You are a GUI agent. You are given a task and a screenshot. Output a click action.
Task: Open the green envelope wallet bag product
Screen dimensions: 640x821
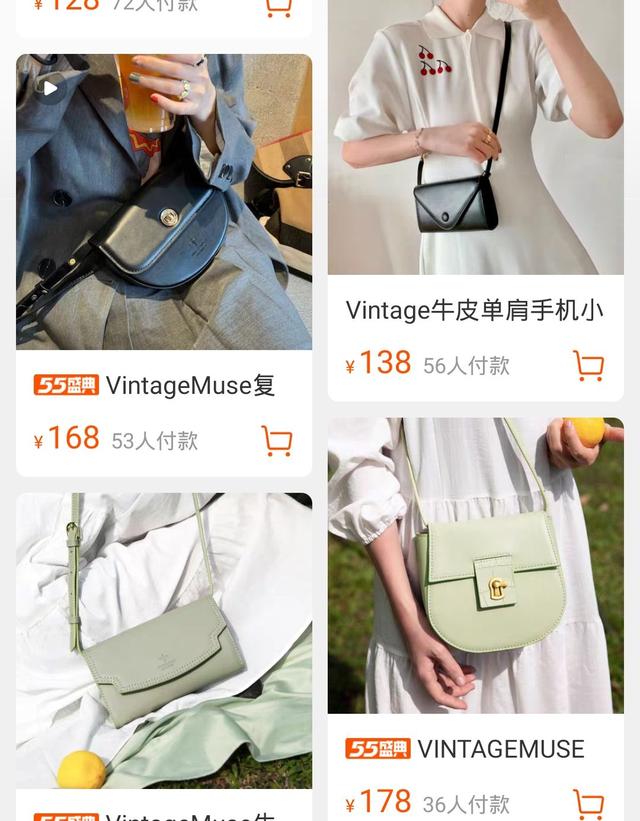[x=164, y=640]
